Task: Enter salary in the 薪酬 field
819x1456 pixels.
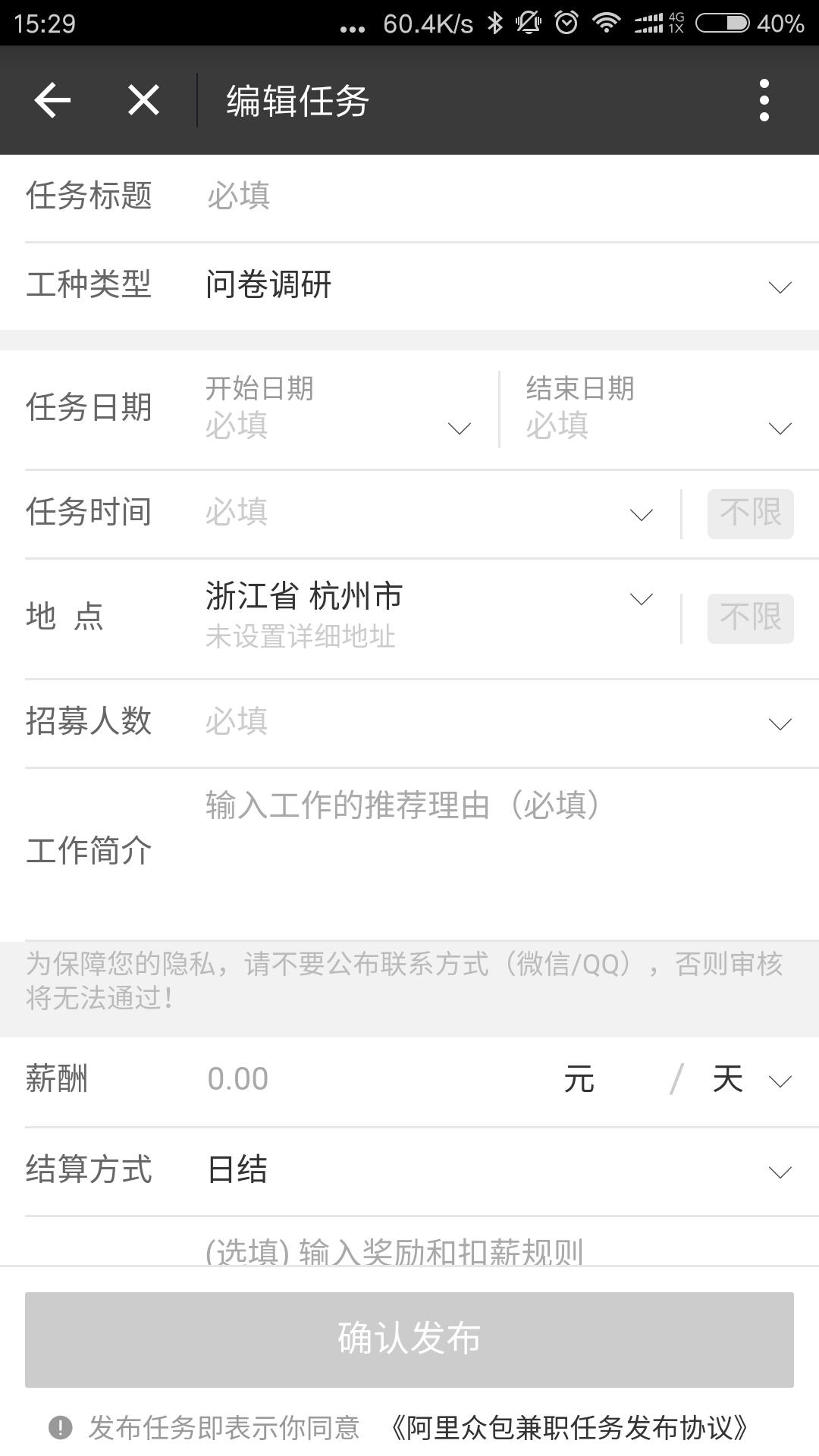Action: (364, 1080)
